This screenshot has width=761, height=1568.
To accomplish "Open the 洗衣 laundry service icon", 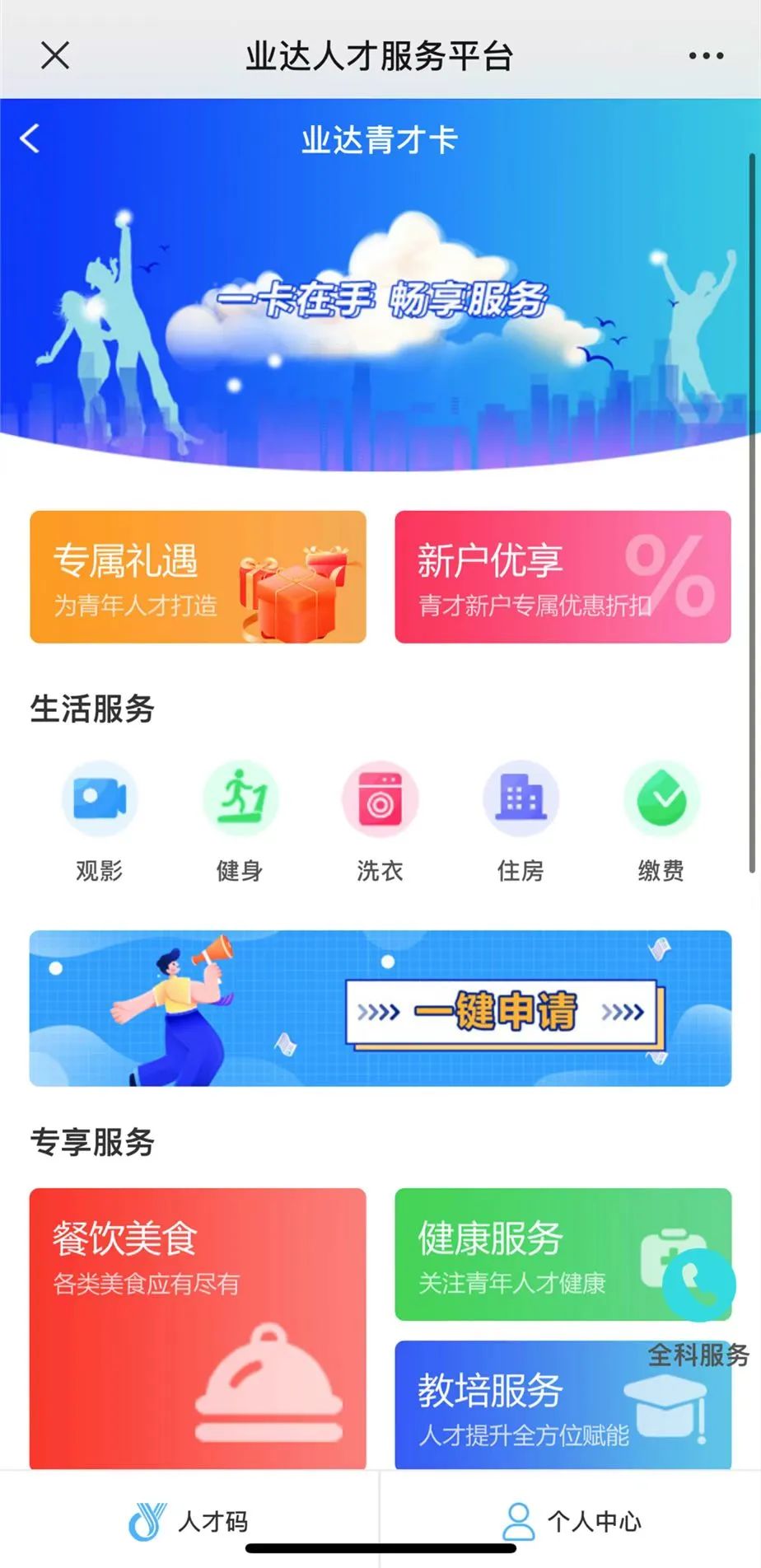I will [380, 799].
